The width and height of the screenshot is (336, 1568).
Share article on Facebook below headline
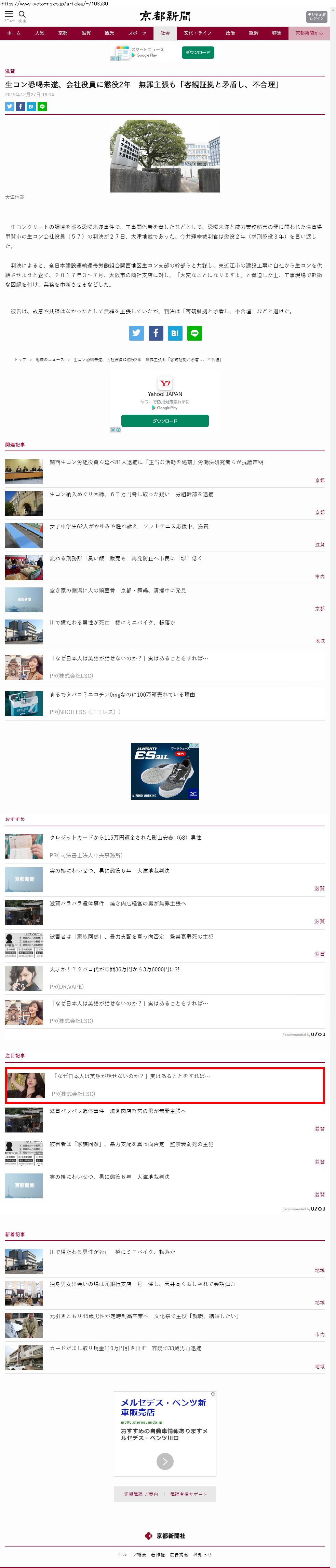click(20, 106)
